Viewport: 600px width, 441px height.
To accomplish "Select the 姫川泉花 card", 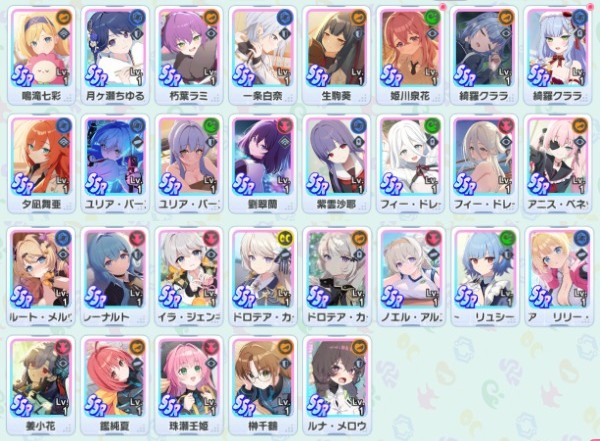I will (410, 50).
